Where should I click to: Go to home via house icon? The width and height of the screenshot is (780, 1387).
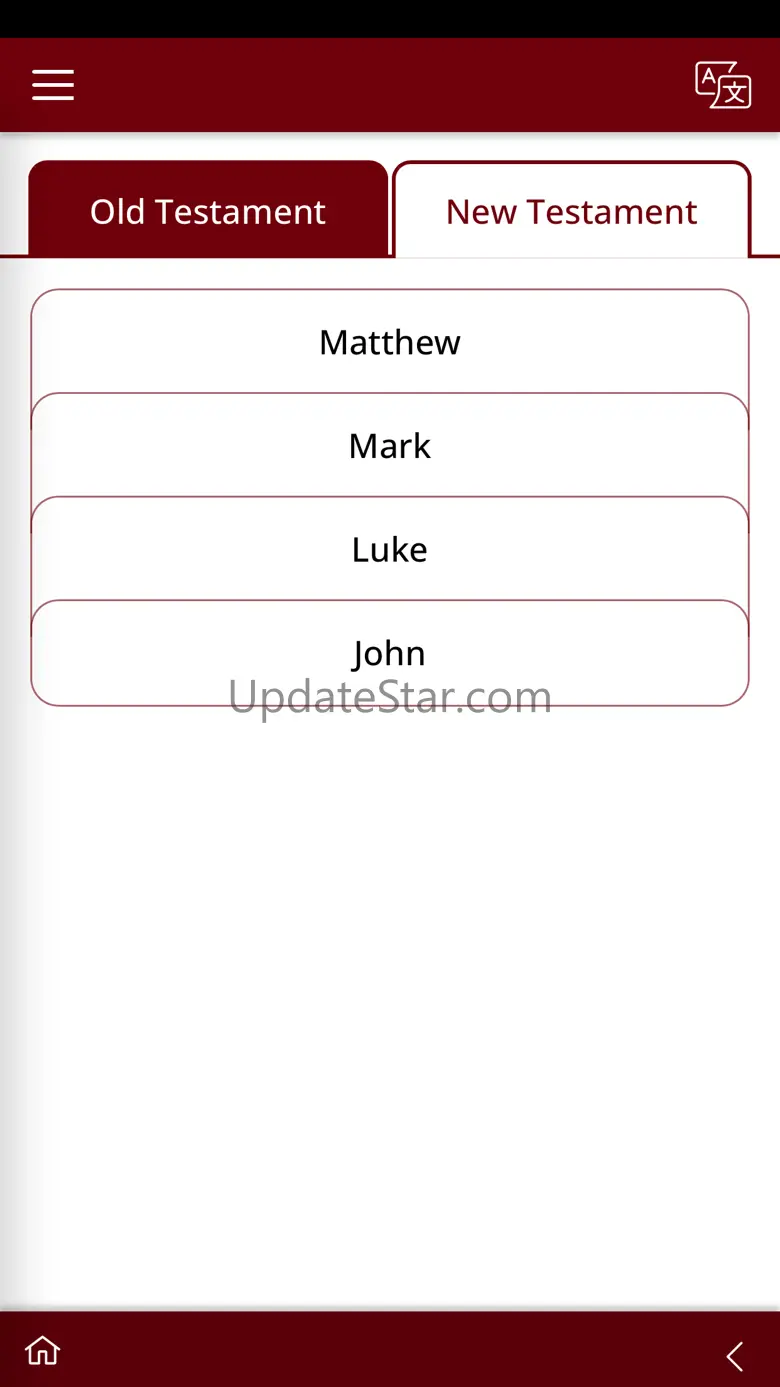pos(43,1351)
